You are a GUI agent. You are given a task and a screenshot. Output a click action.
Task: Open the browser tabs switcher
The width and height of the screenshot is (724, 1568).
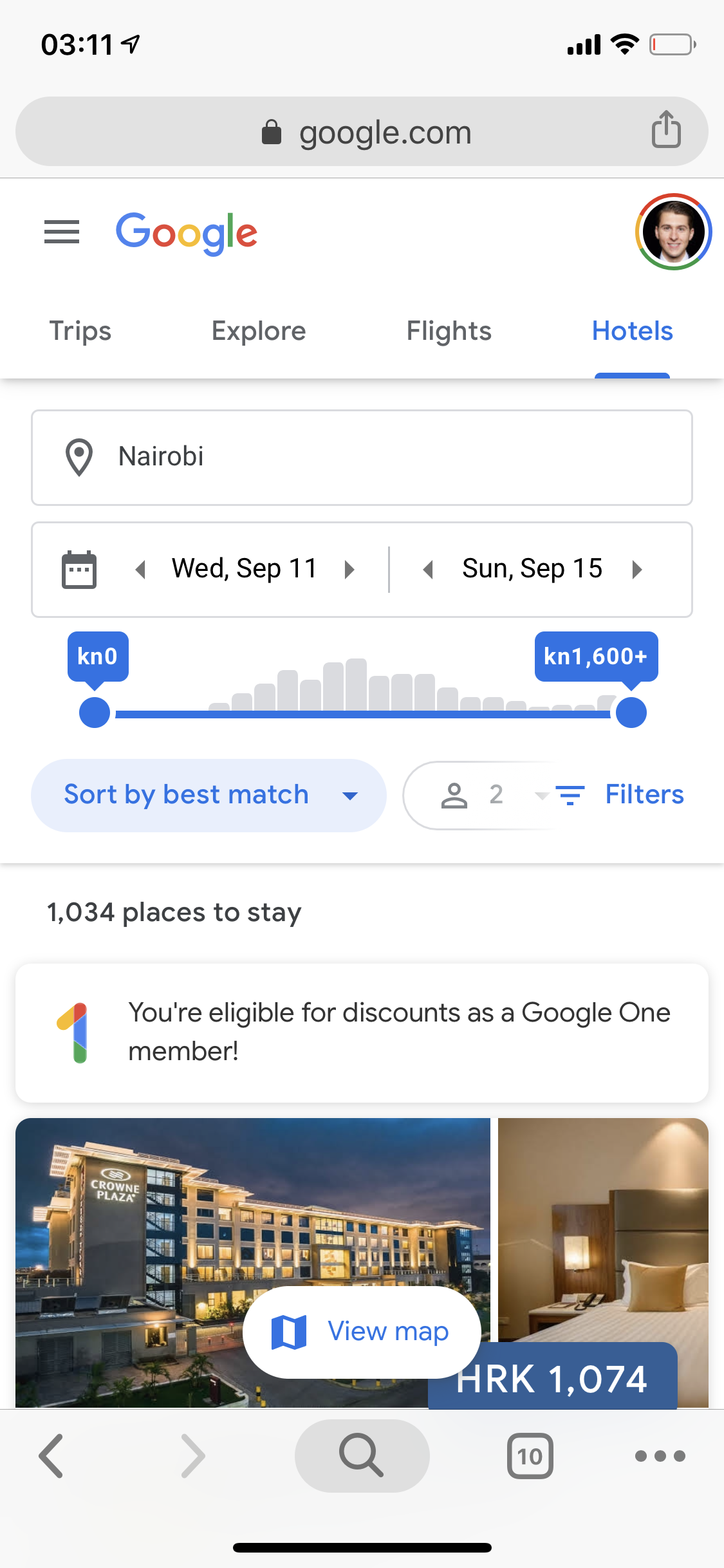click(530, 1456)
